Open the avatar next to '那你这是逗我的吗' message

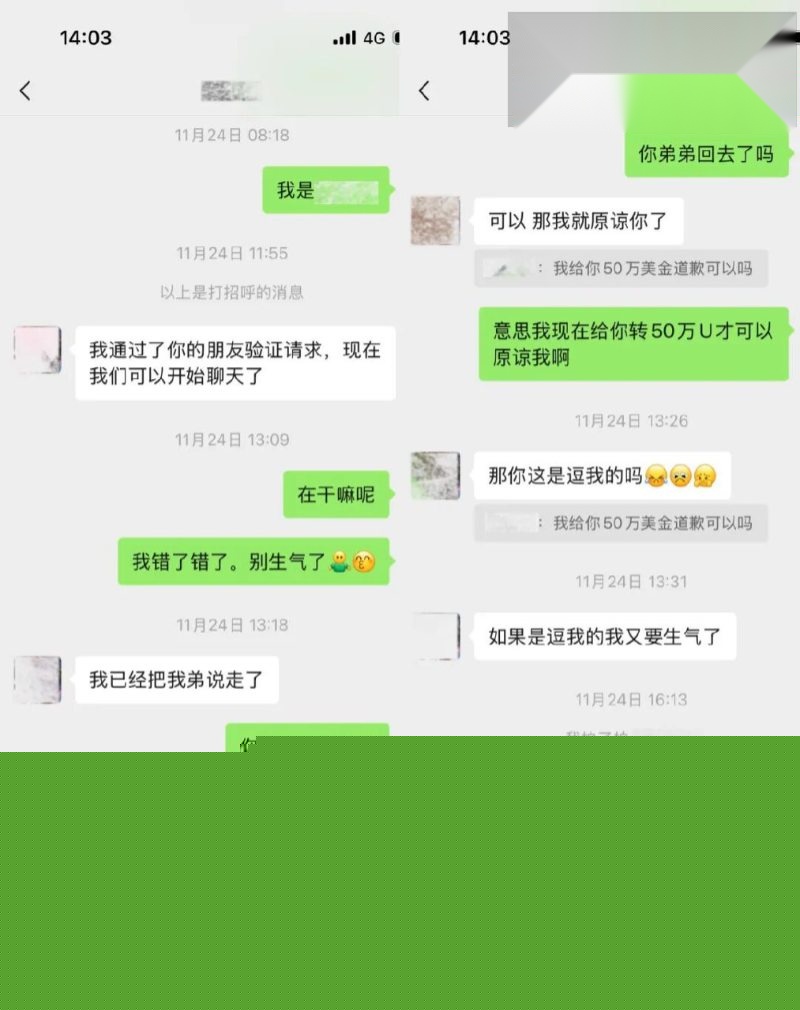coord(434,476)
